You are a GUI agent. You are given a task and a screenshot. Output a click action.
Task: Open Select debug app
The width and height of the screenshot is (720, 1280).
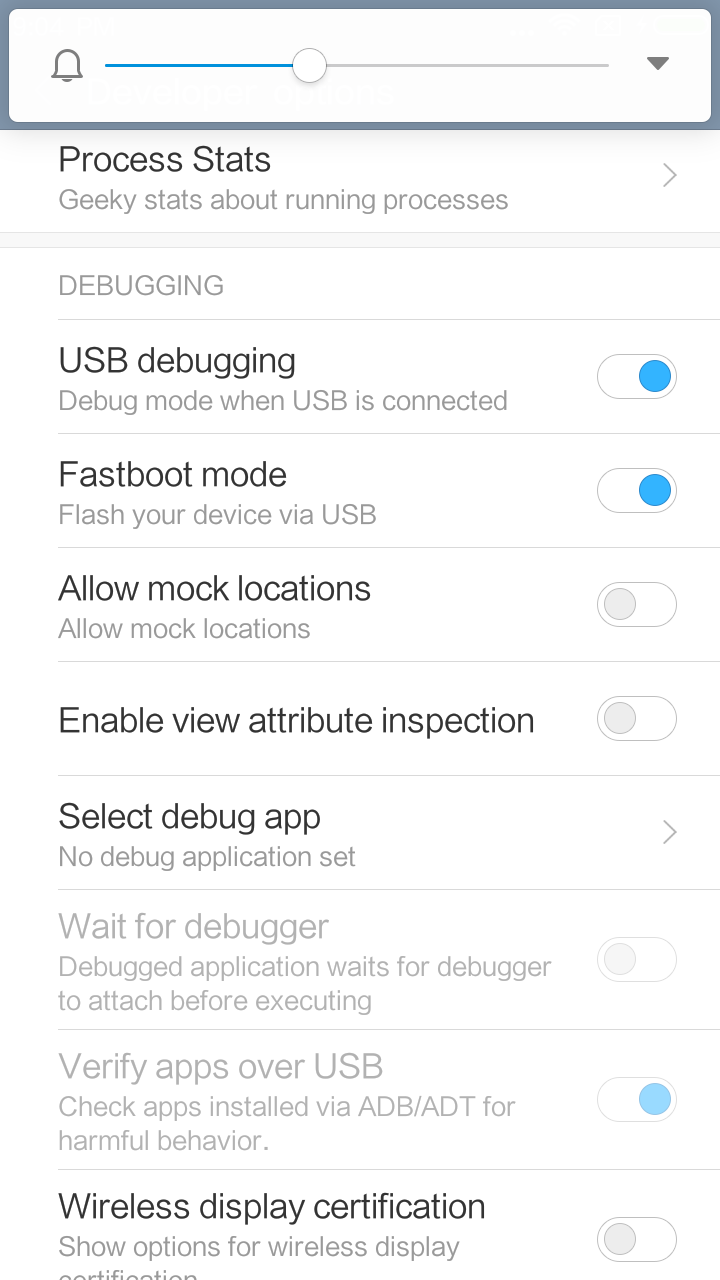coord(360,833)
